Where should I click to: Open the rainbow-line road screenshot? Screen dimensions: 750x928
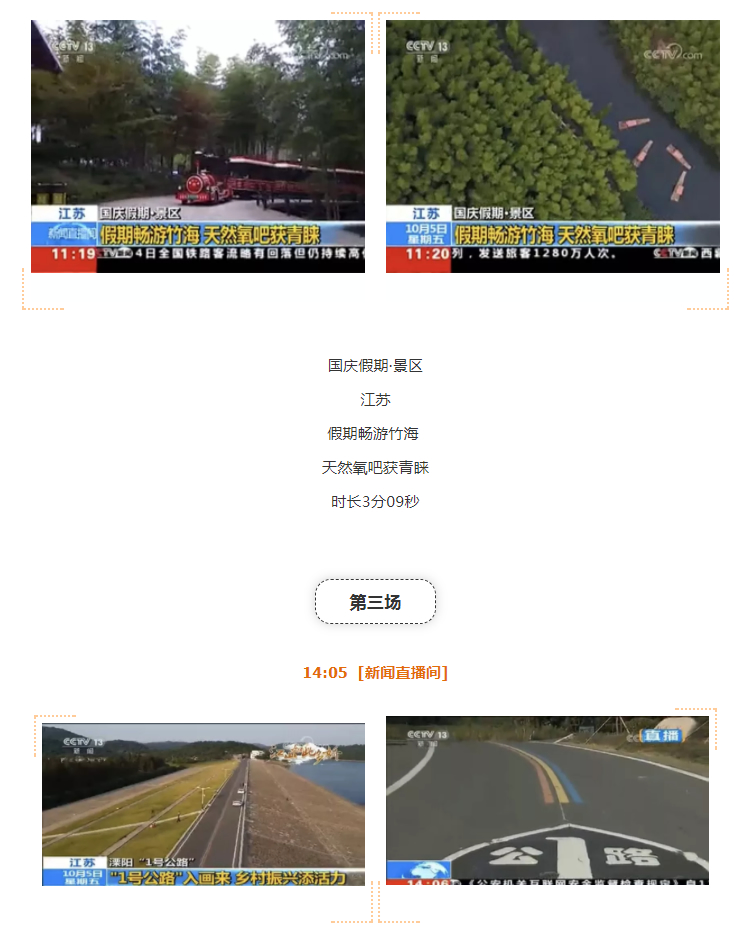547,800
